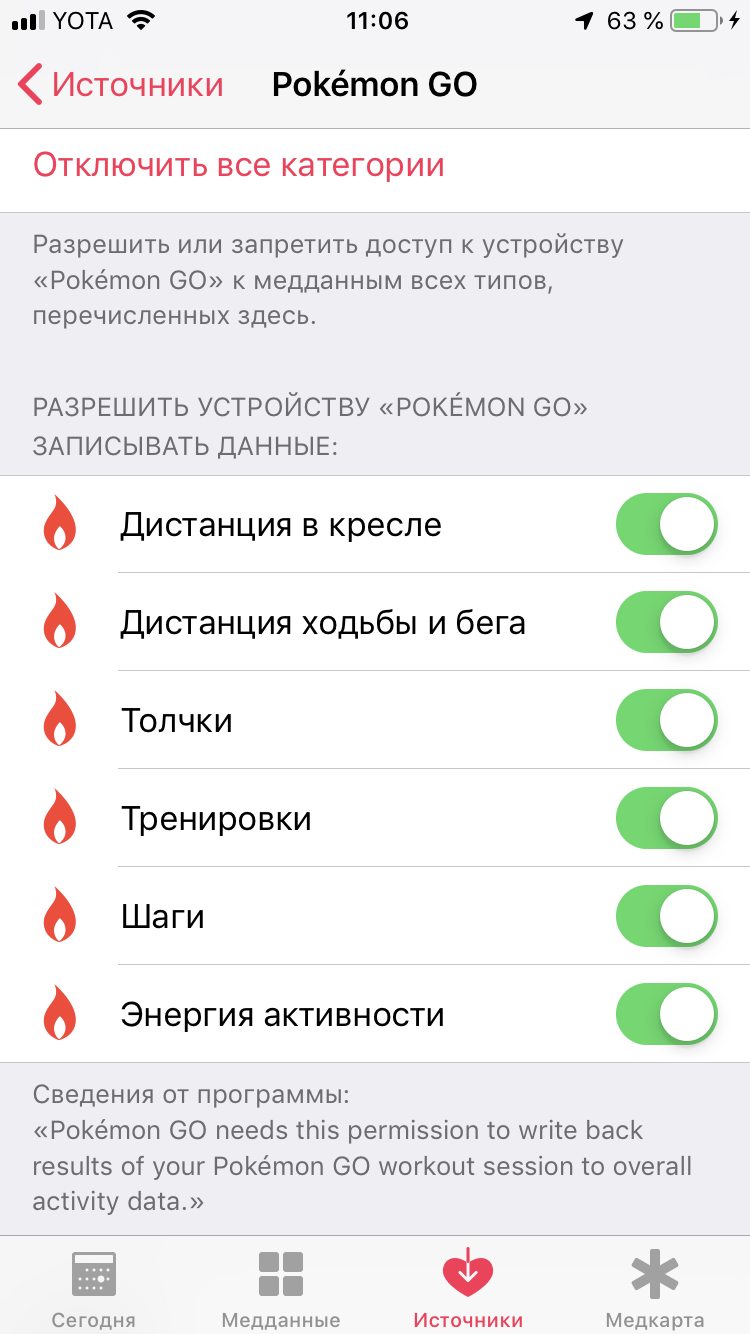The width and height of the screenshot is (750, 1334).
Task: Switch to the Медданные tab
Action: pos(281,1288)
